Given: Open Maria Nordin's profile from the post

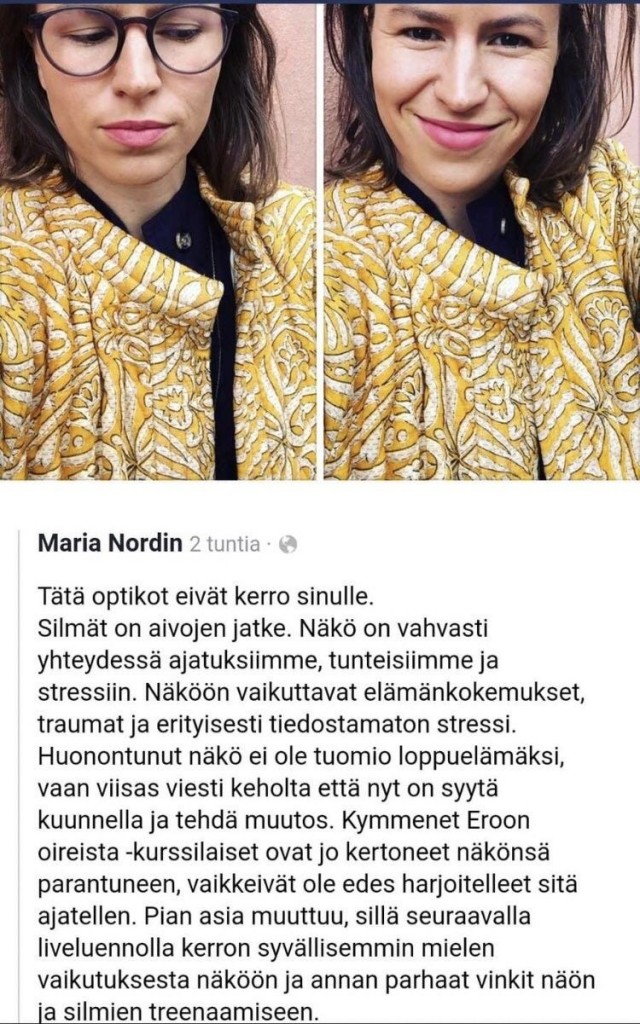Looking at the screenshot, I should coord(110,543).
